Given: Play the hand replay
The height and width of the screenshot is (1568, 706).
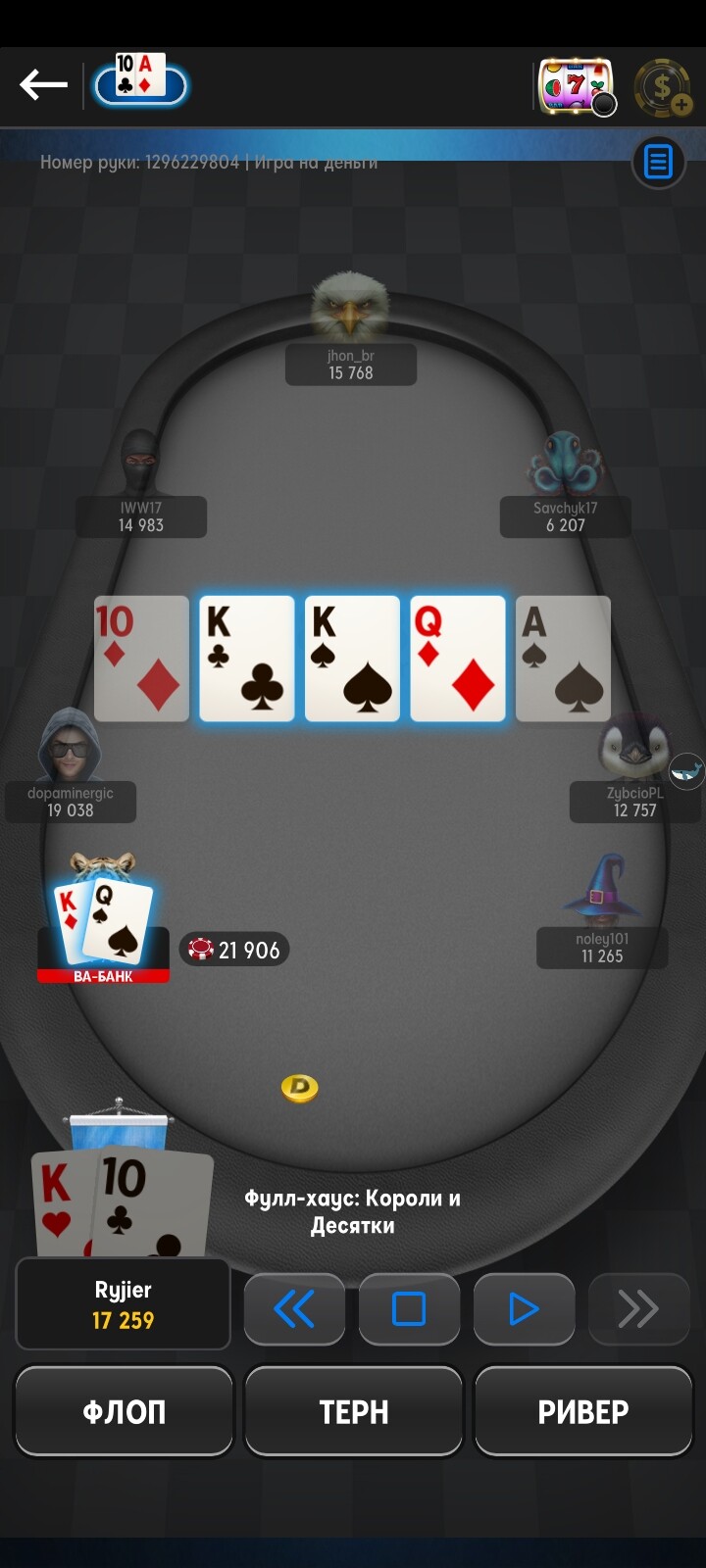Looking at the screenshot, I should 524,1308.
